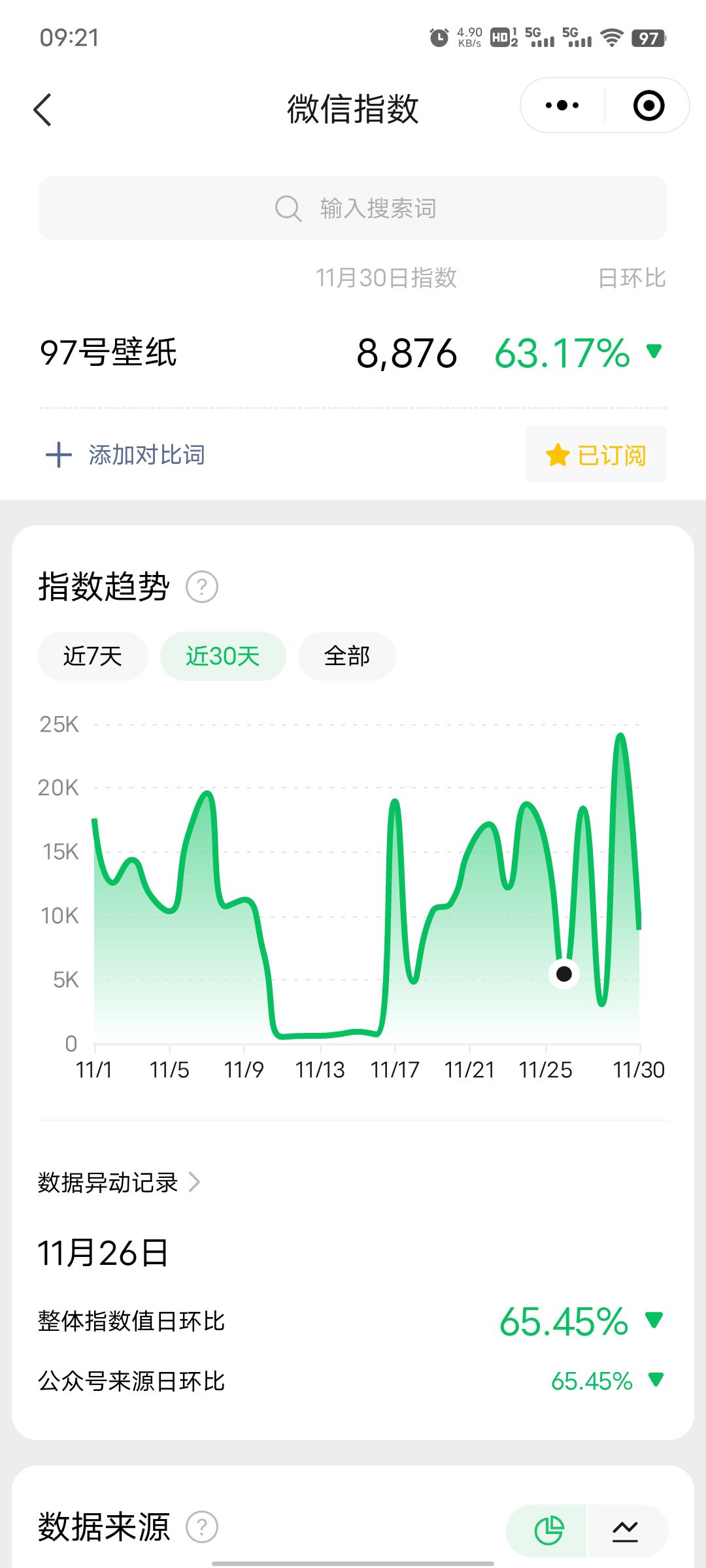
Task: Tap the 63.17% daily change arrow
Action: click(654, 351)
